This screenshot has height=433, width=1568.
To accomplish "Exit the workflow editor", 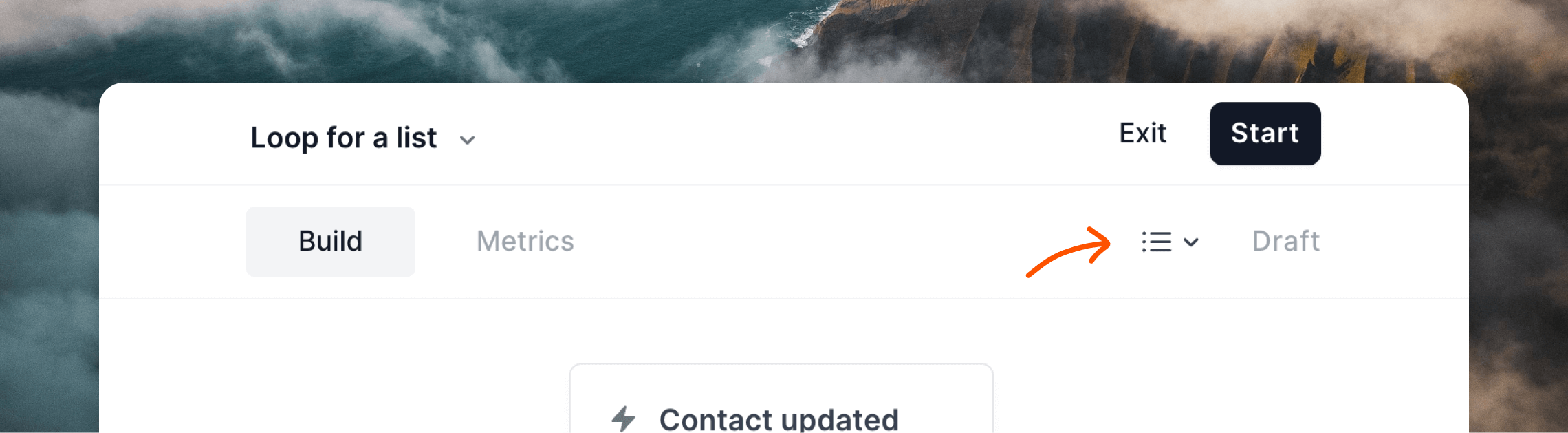I will click(x=1142, y=134).
